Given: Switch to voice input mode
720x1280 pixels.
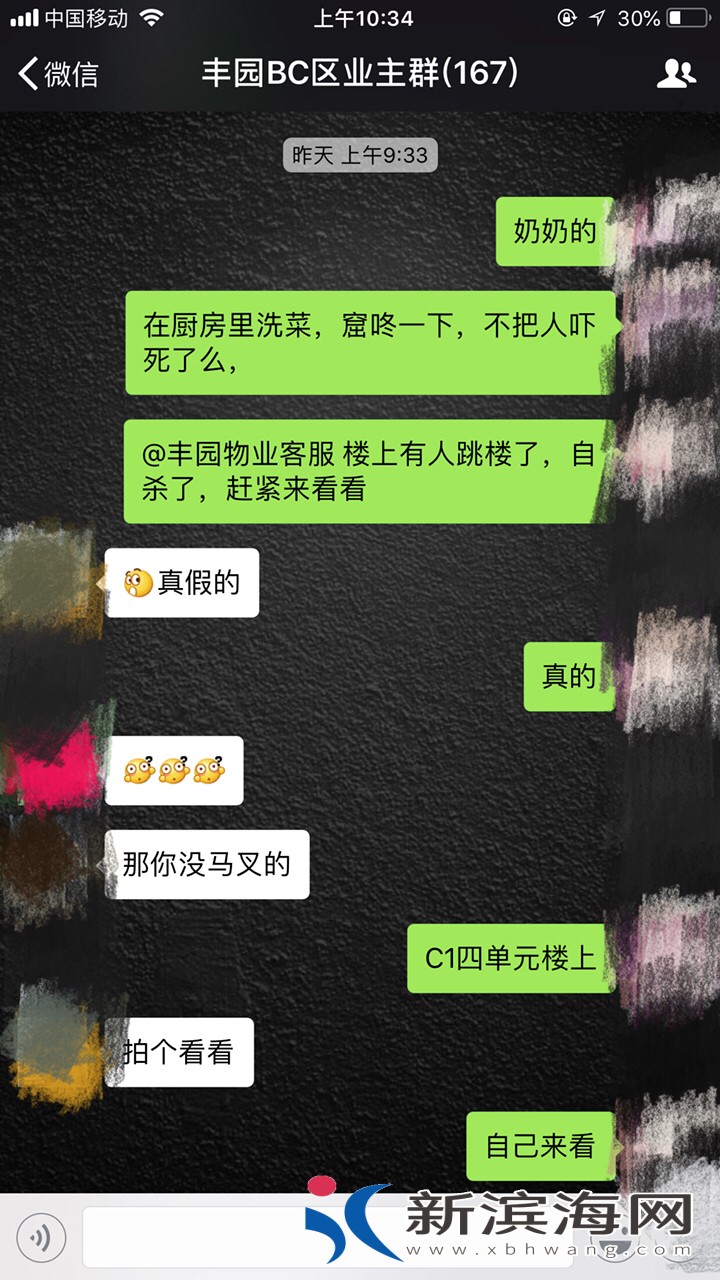Looking at the screenshot, I should pos(41,1238).
